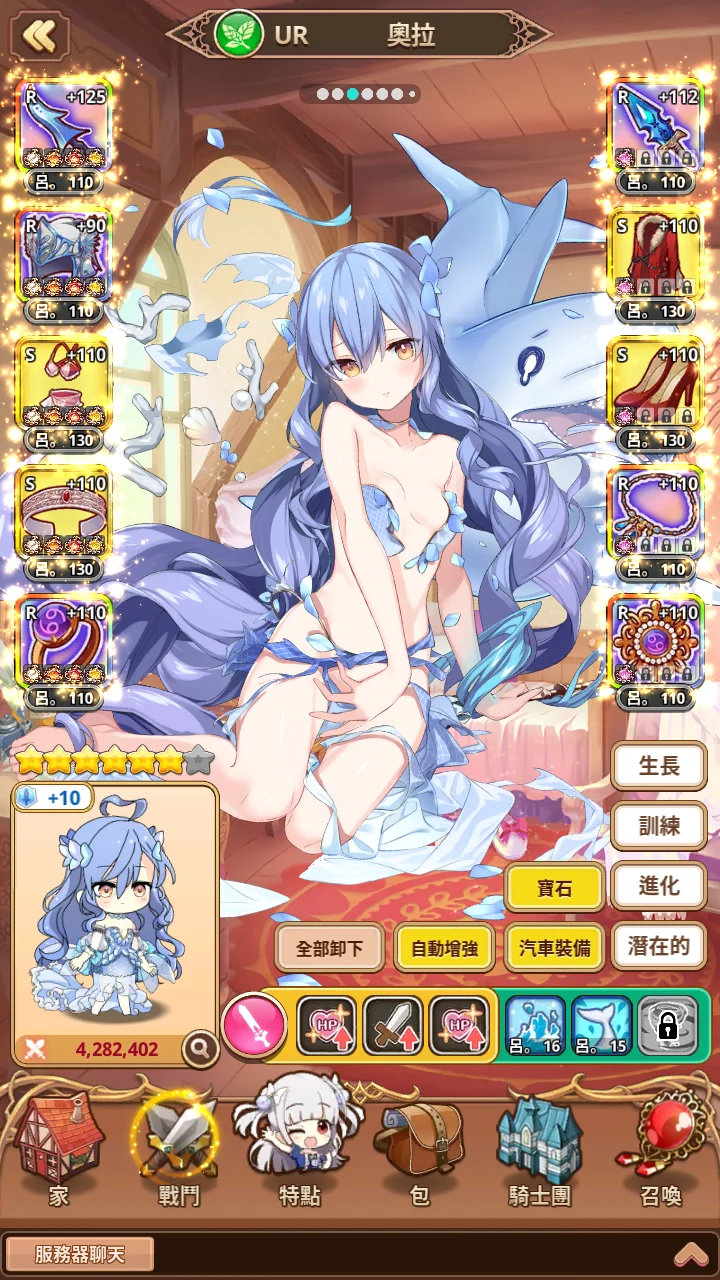Open the 進化 evolution button
Image resolution: width=720 pixels, height=1280 pixels.
658,885
